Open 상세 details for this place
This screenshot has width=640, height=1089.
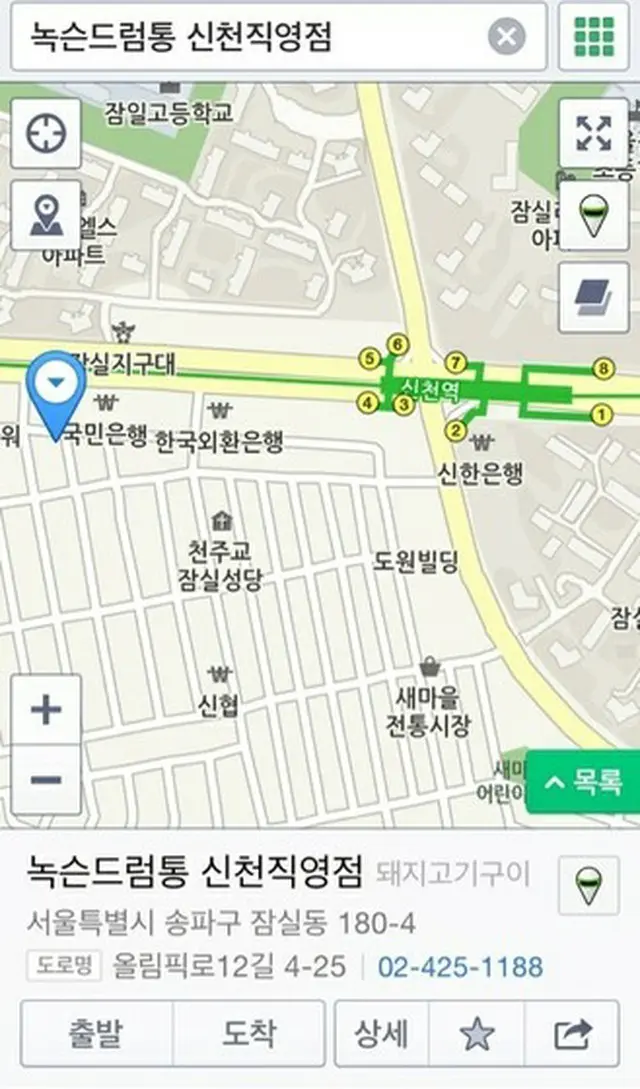coord(381,1034)
